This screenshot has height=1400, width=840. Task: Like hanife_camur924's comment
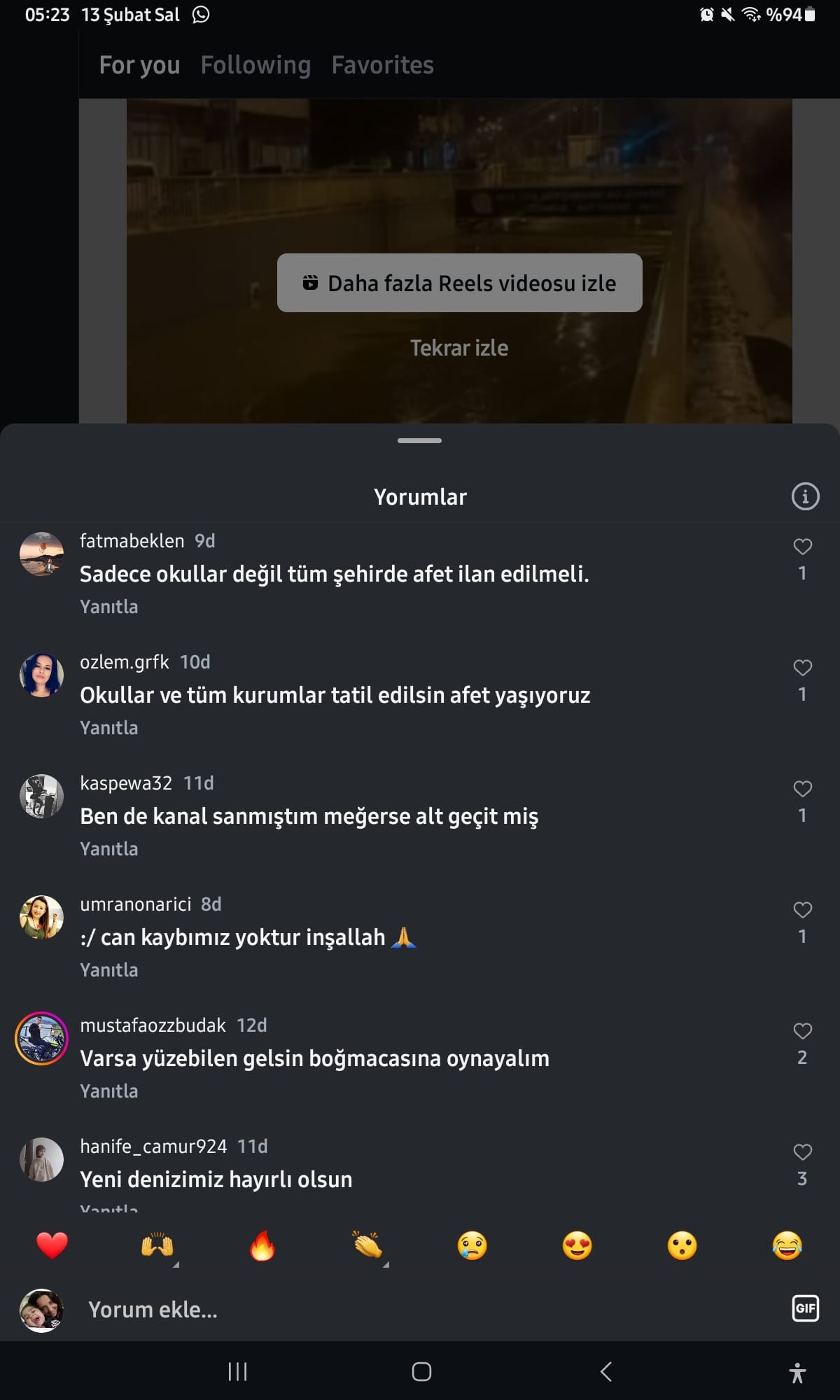click(802, 1152)
